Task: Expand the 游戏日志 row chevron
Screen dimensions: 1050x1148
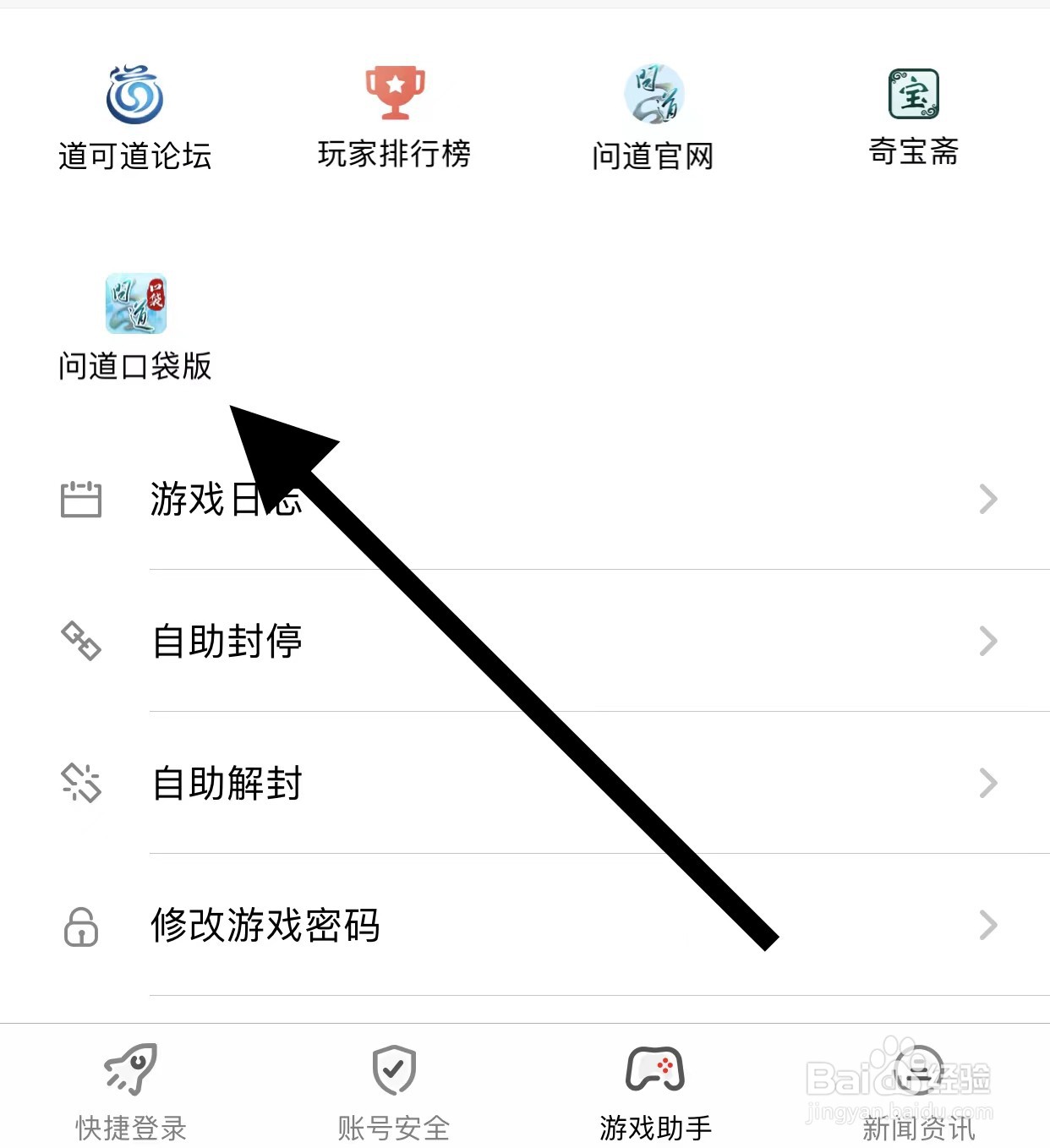Action: 987,500
